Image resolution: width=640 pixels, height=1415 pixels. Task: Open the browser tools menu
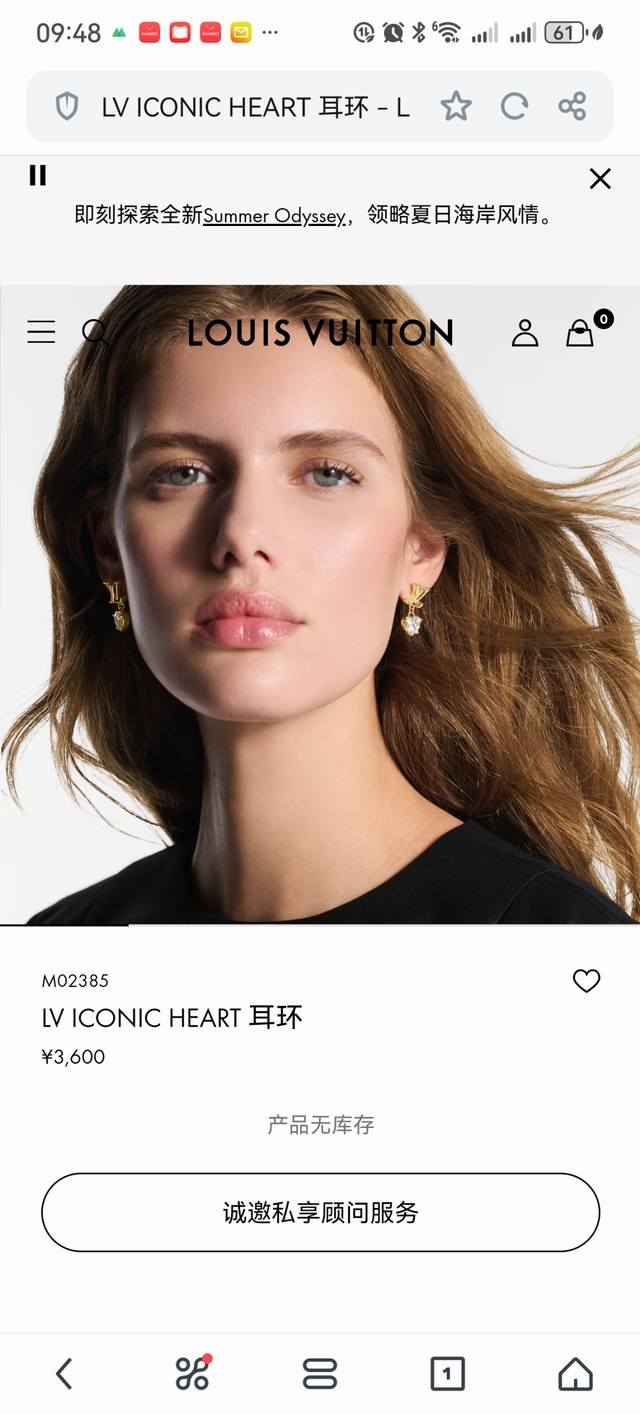pyautogui.click(x=192, y=1373)
